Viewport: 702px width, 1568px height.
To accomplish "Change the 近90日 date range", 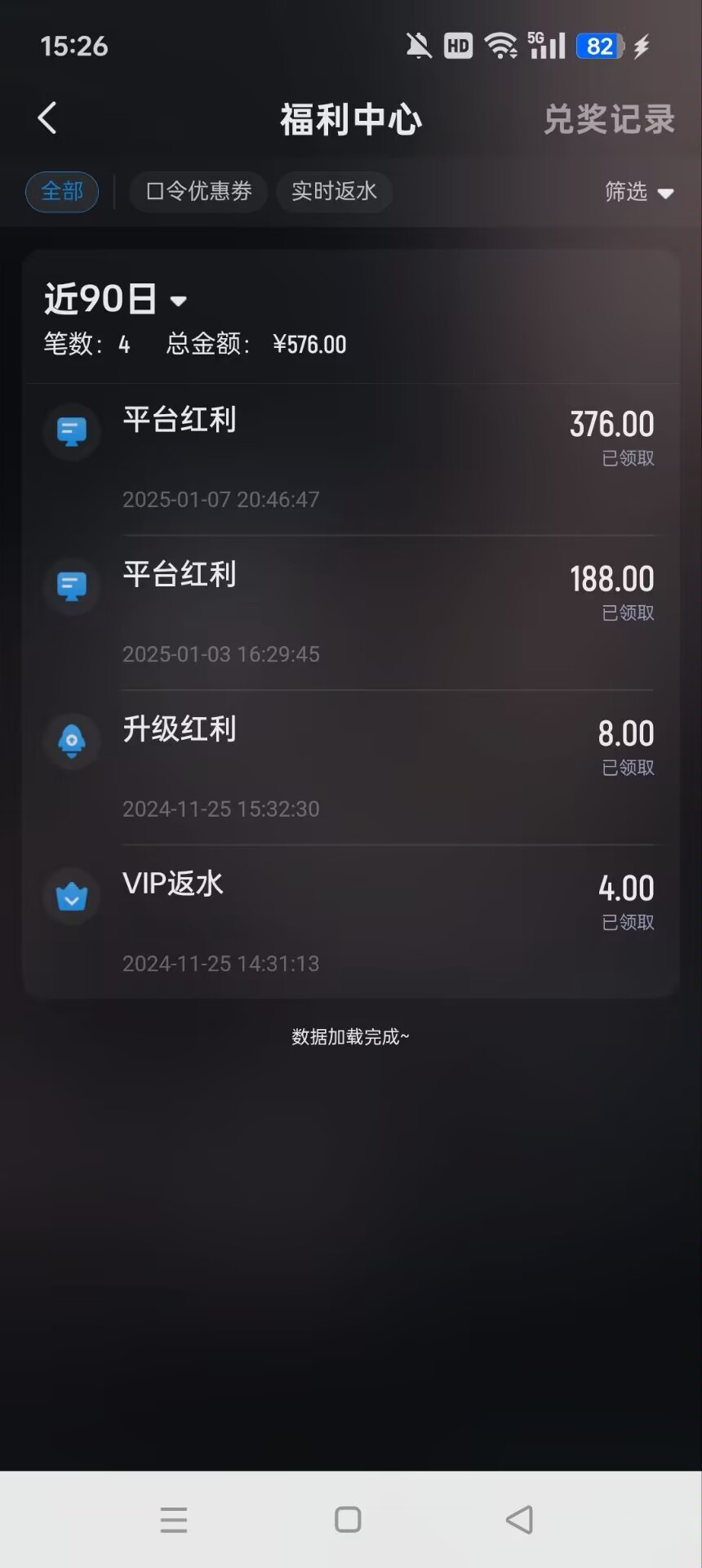I will coord(115,299).
